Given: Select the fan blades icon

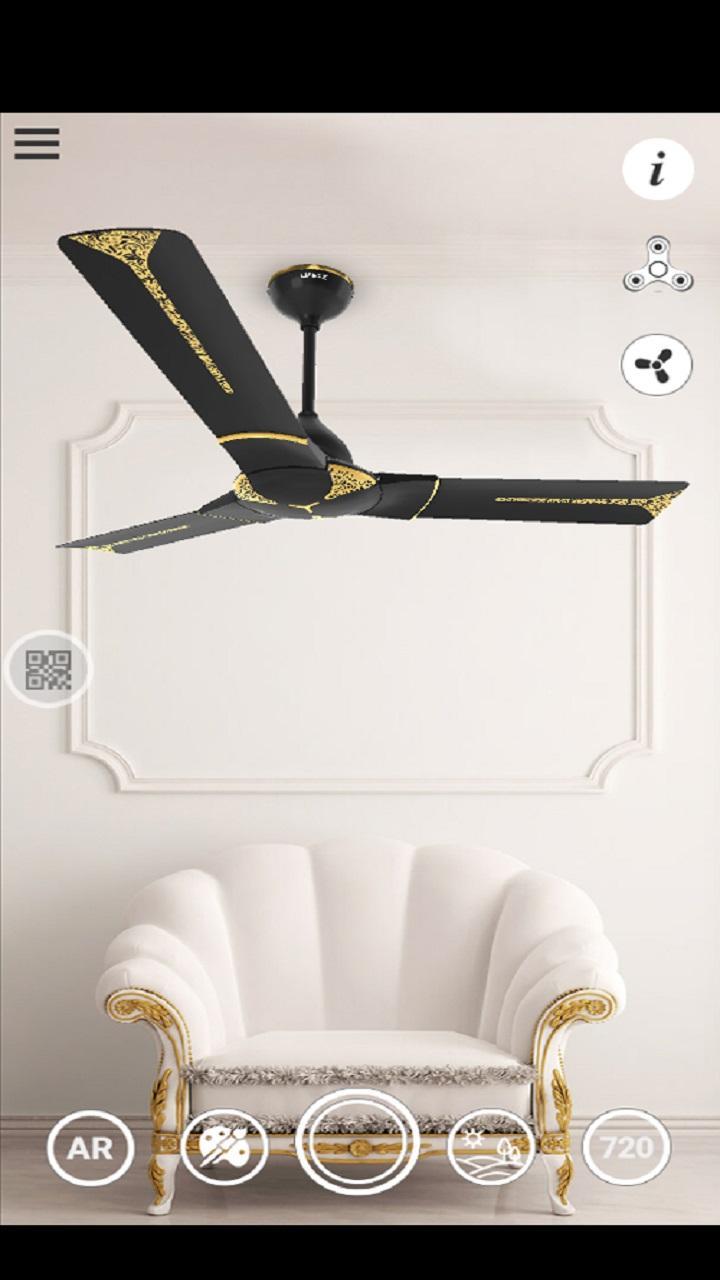Looking at the screenshot, I should 657,365.
